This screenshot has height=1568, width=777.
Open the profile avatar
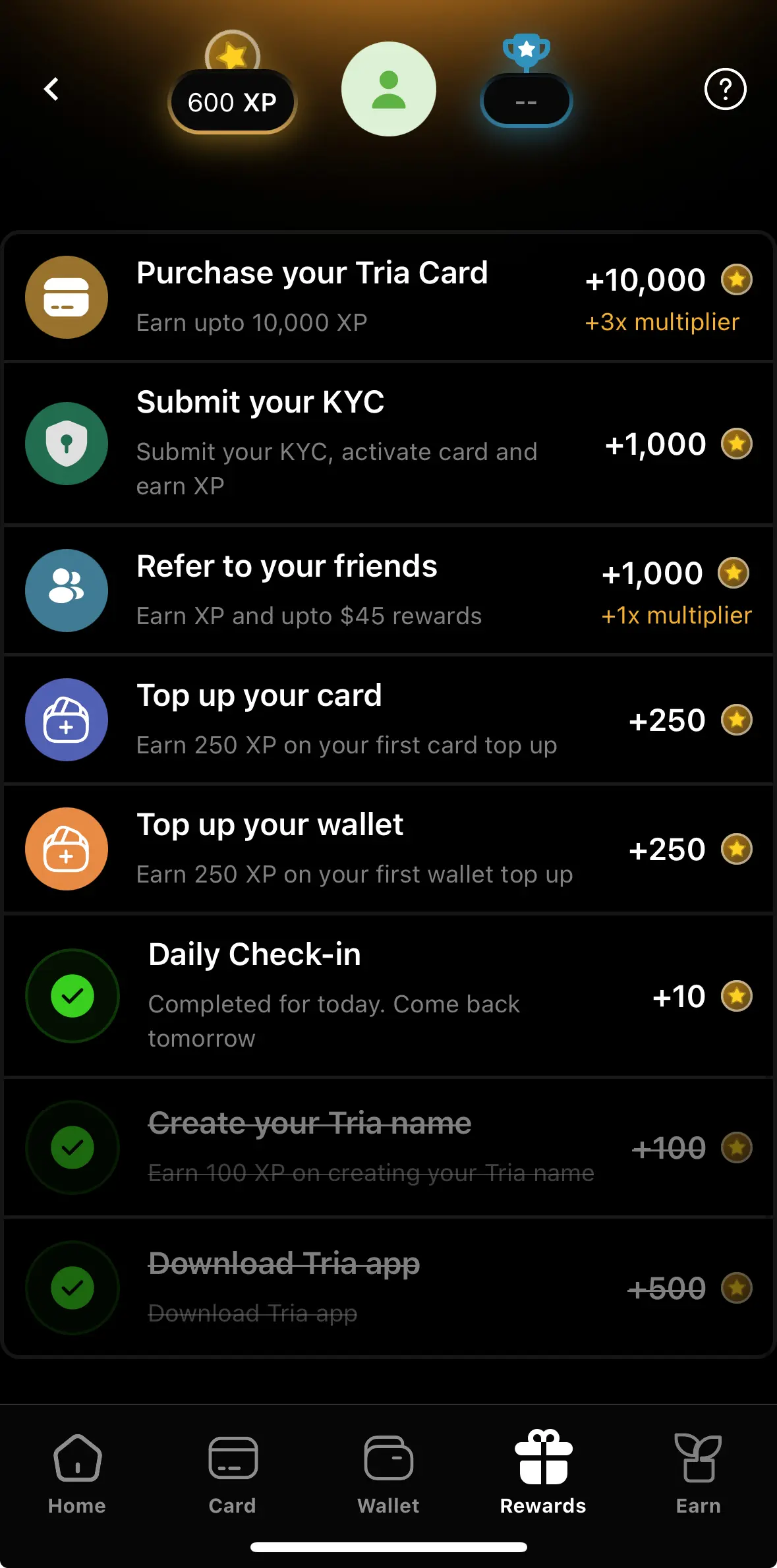click(x=388, y=89)
